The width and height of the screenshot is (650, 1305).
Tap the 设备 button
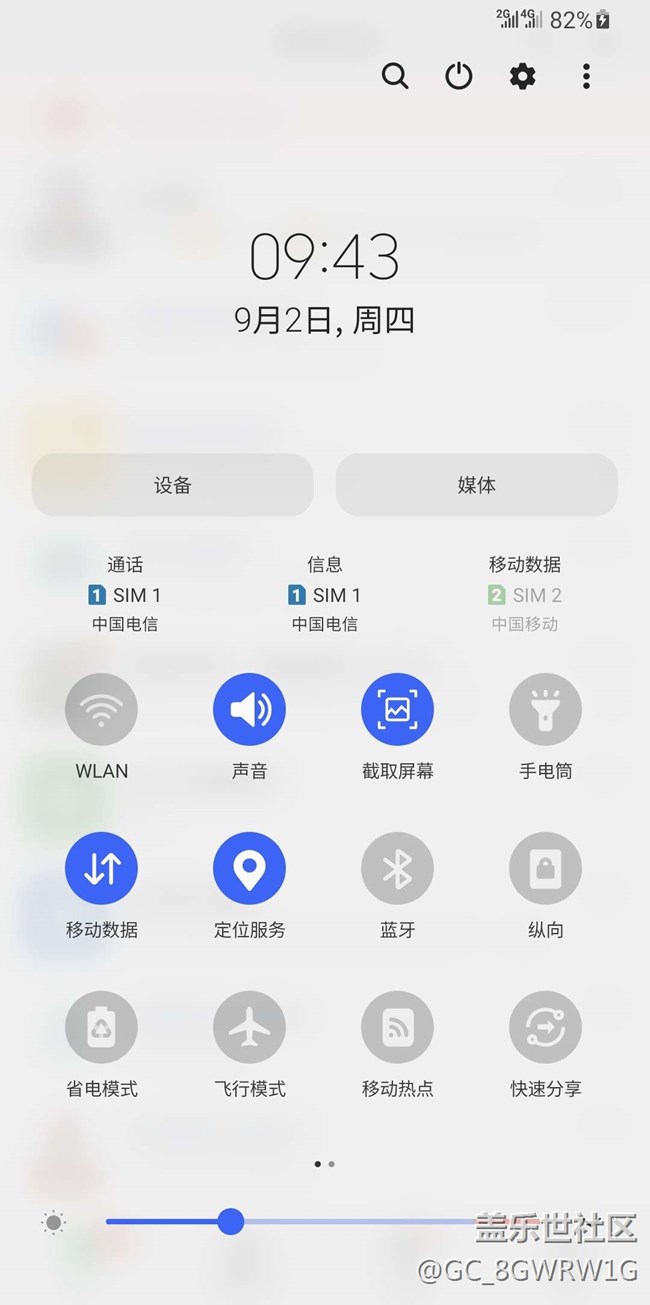point(173,485)
